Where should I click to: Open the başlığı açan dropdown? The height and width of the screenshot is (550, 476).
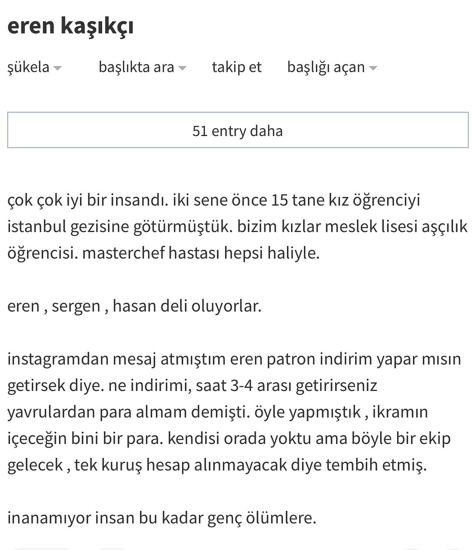coord(332,67)
